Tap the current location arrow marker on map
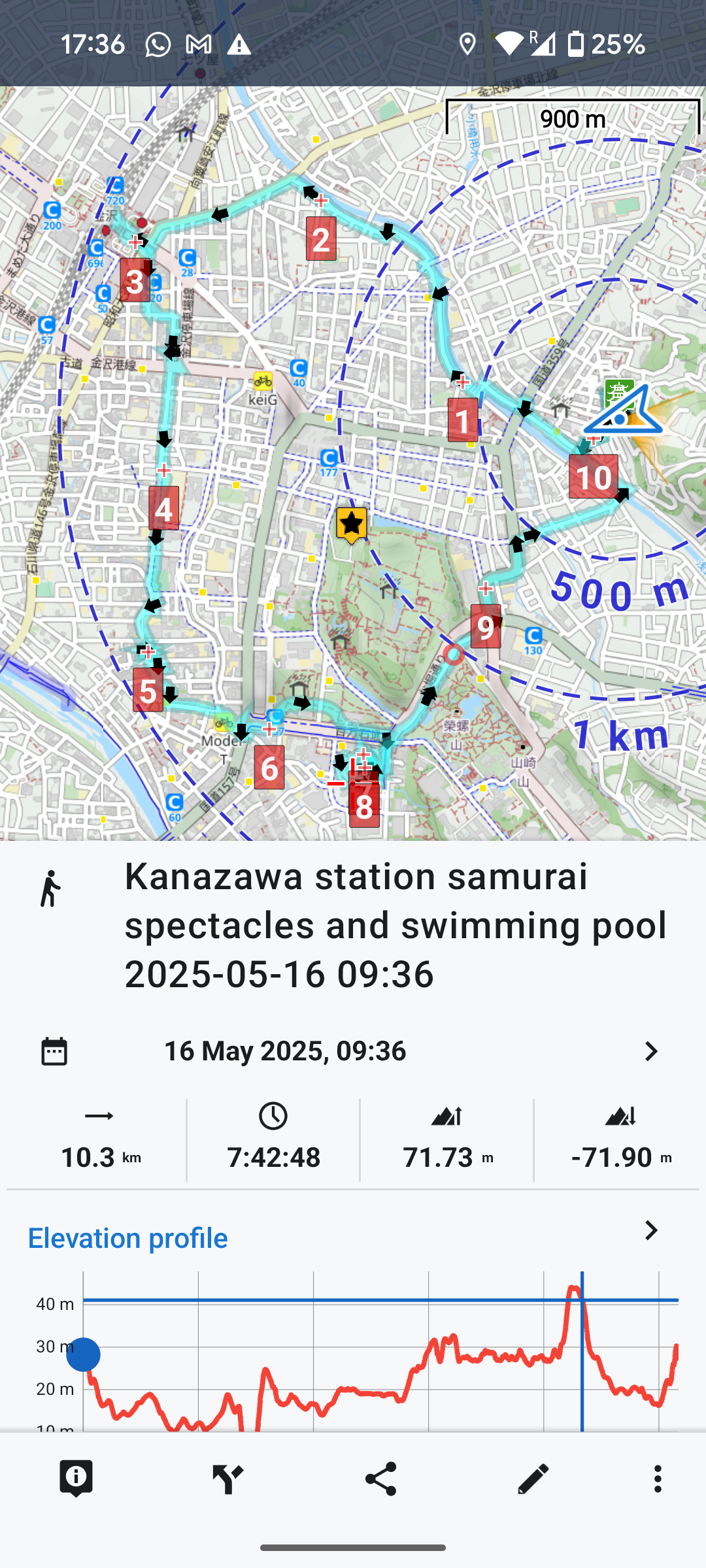This screenshot has width=706, height=1568. tap(624, 413)
